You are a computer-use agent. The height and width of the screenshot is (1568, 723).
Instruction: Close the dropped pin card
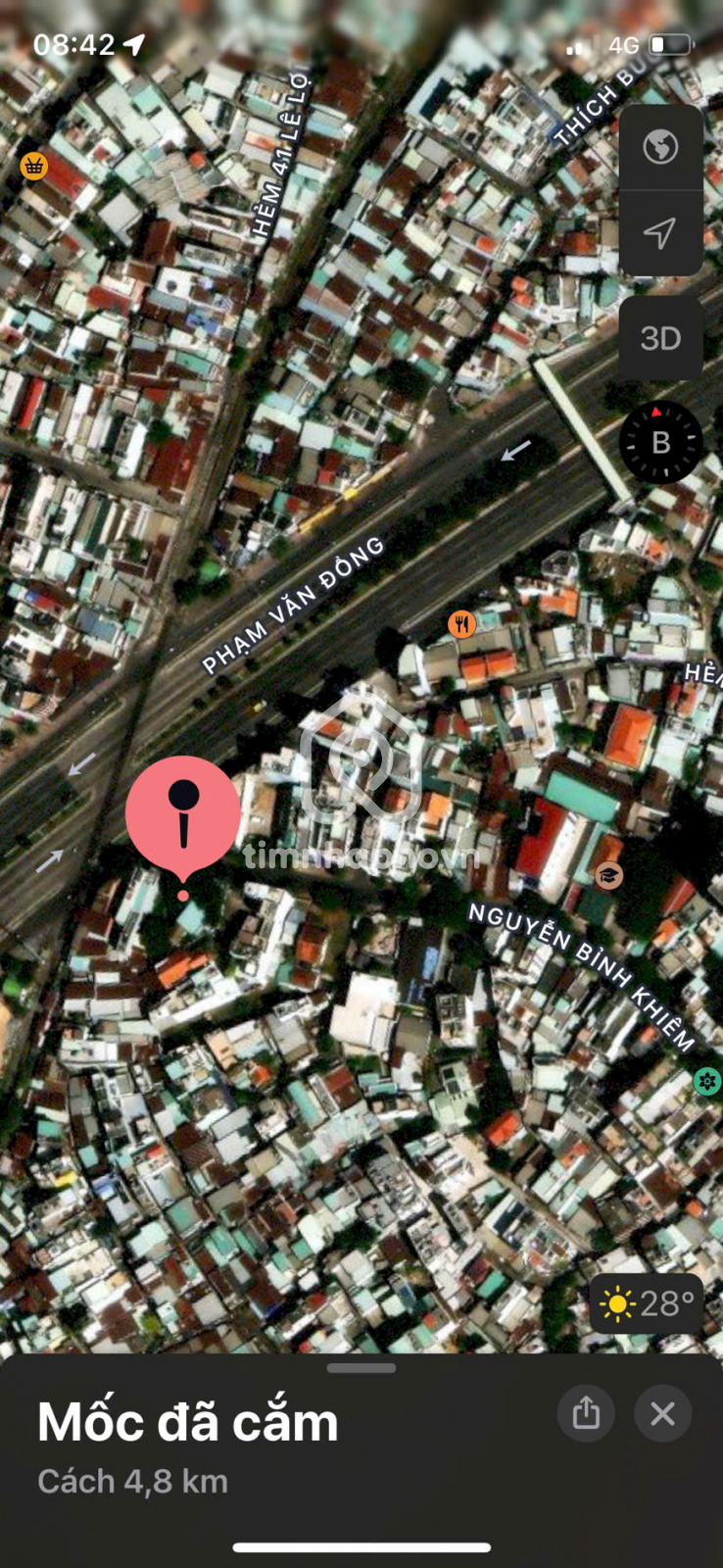(x=663, y=1412)
